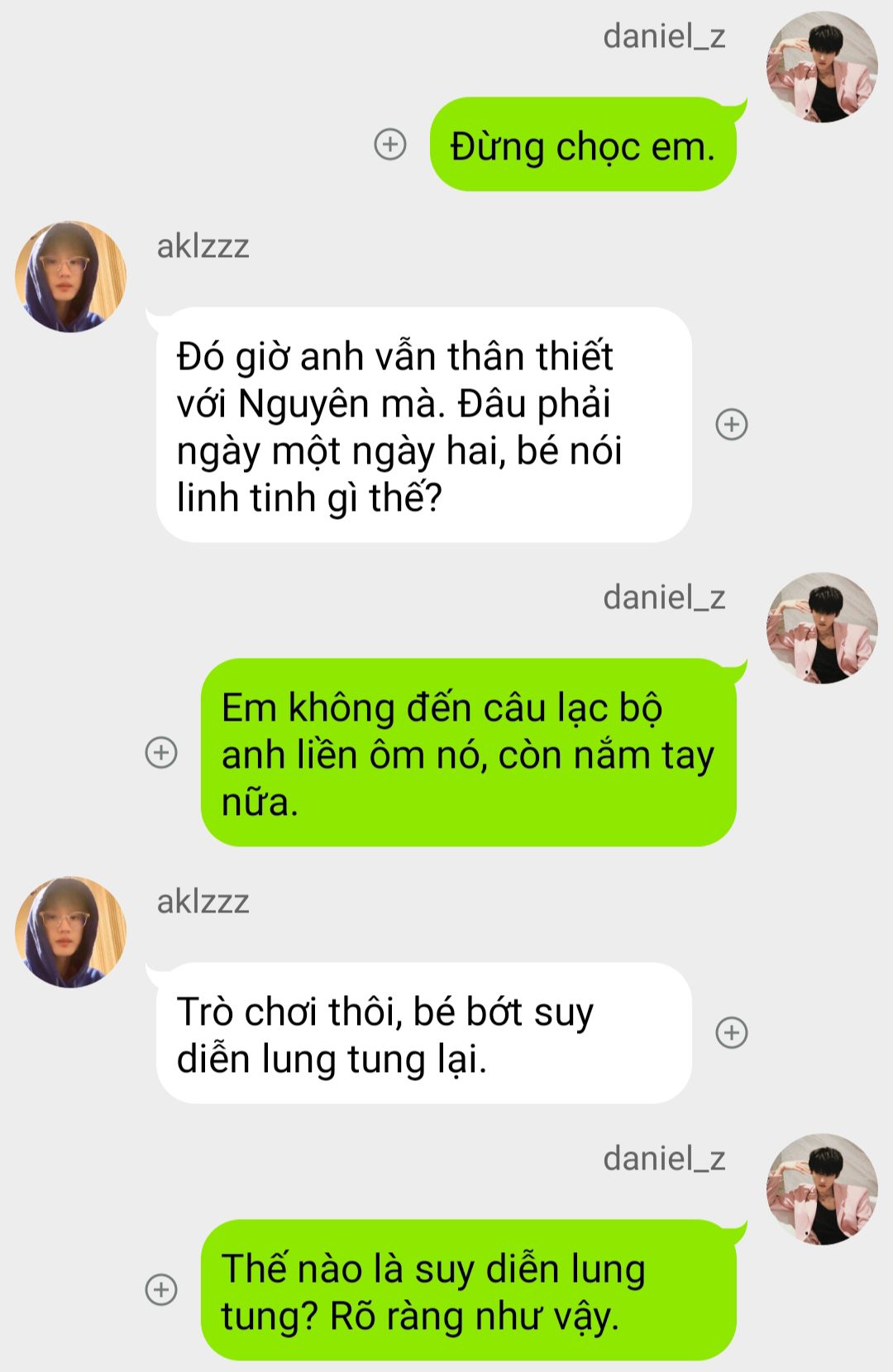Image resolution: width=893 pixels, height=1372 pixels.
Task: View daniel_z's profile picture above "Em không đến câu lạc bộ"
Action: pos(822,628)
